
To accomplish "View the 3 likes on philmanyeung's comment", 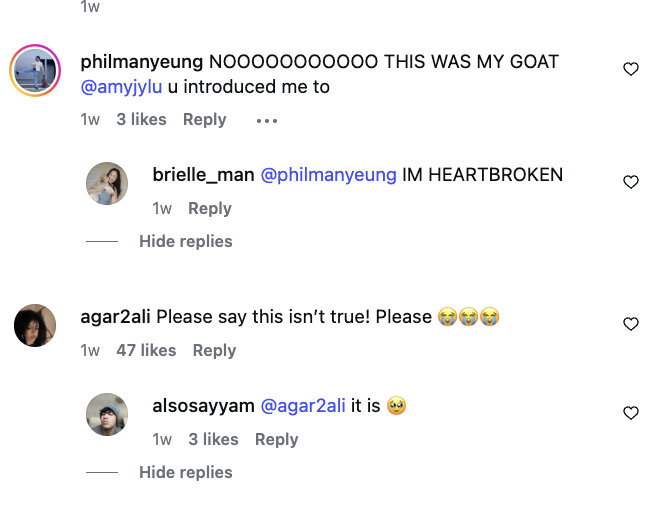I will [x=141, y=119].
